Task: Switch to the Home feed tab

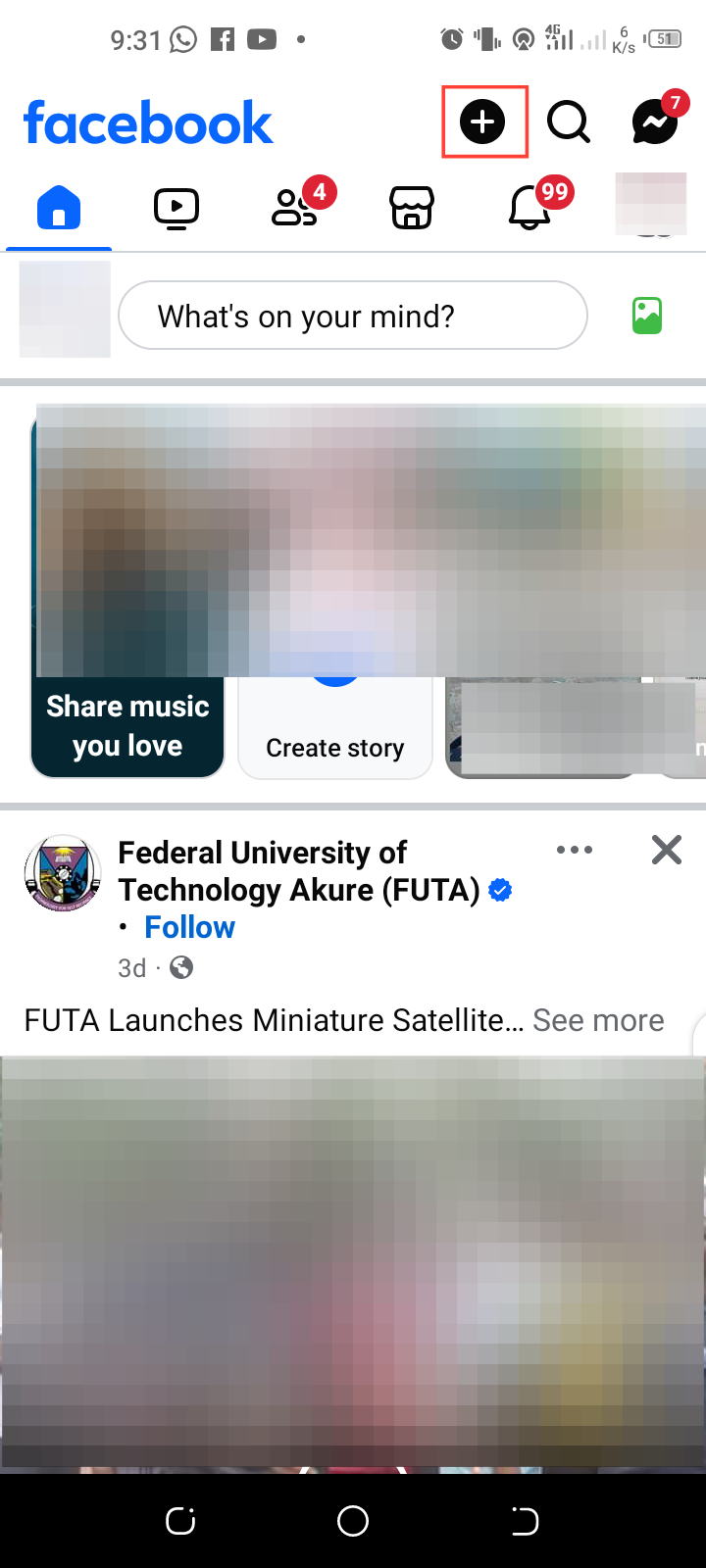Action: (59, 207)
